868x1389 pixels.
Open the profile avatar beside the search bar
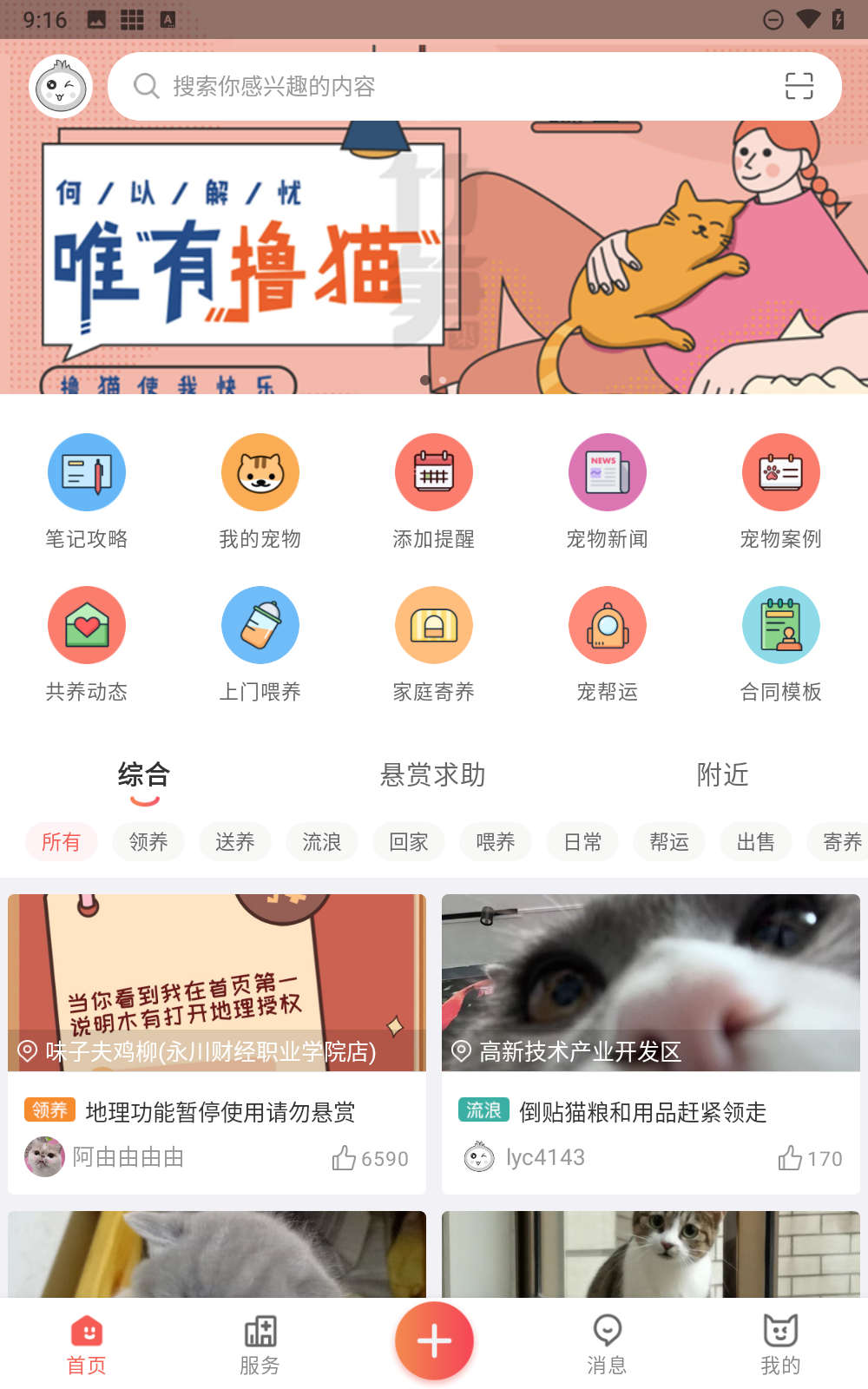[x=60, y=86]
